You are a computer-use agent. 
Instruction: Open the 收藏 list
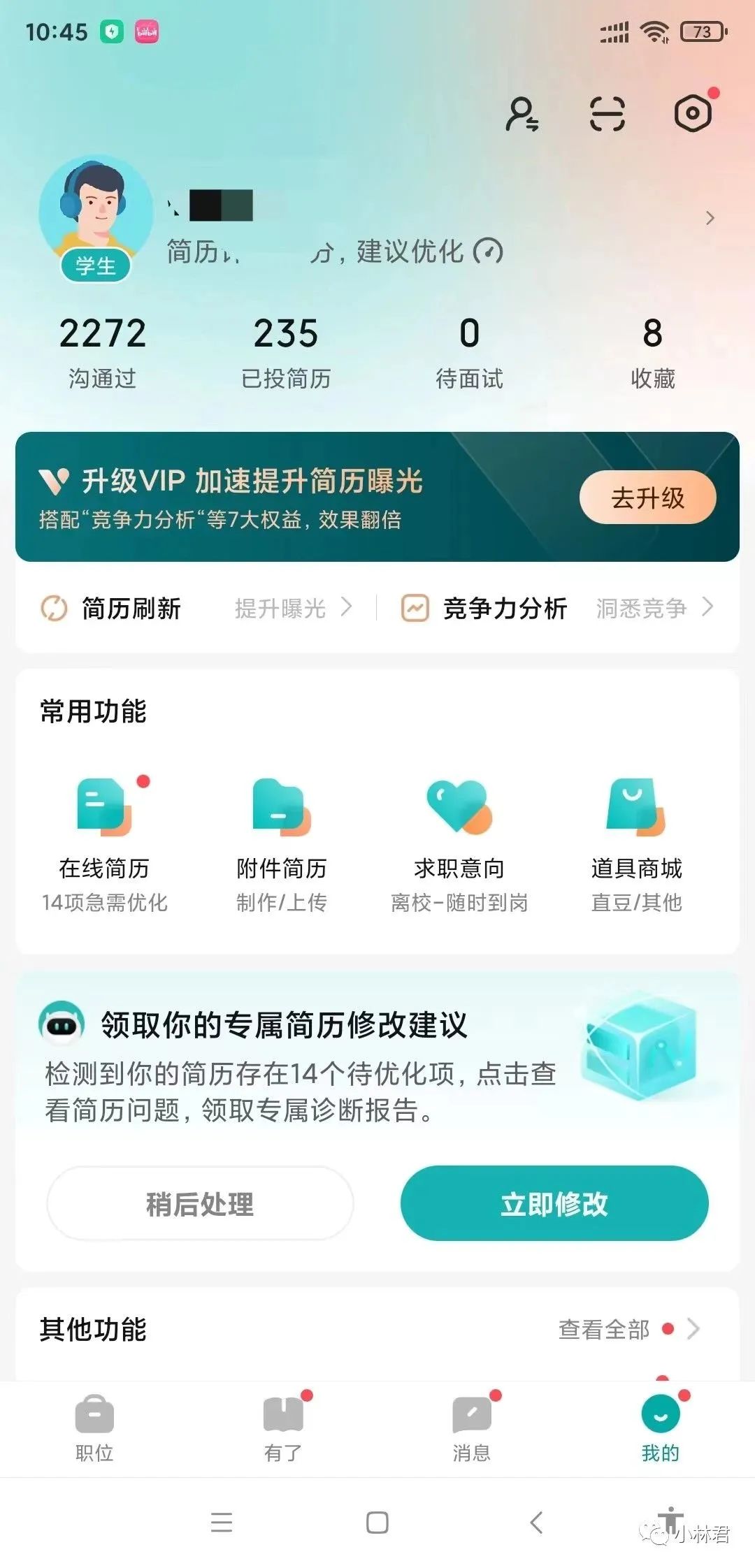tap(652, 352)
